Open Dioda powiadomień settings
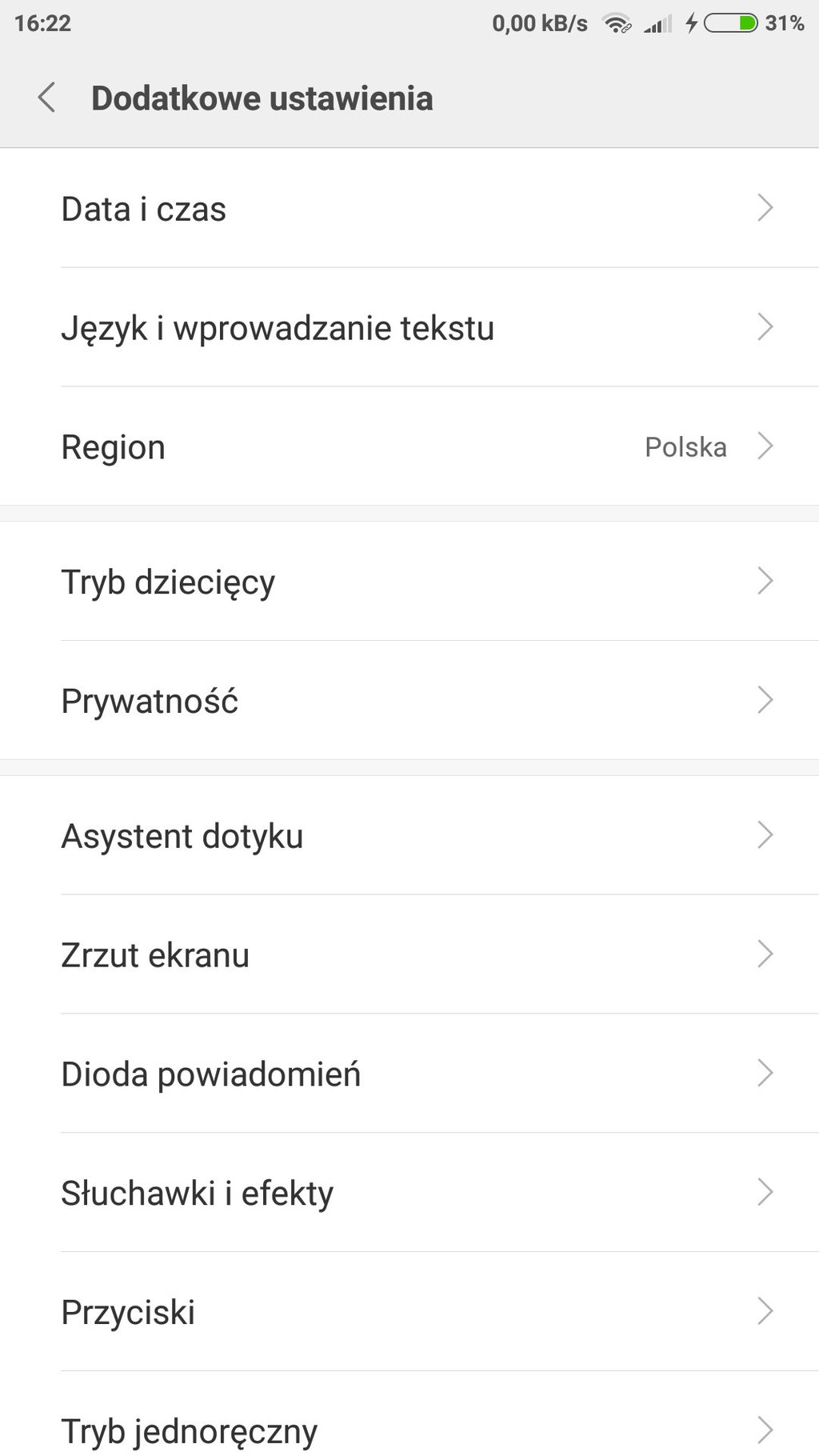This screenshot has height=1456, width=819. click(409, 1074)
